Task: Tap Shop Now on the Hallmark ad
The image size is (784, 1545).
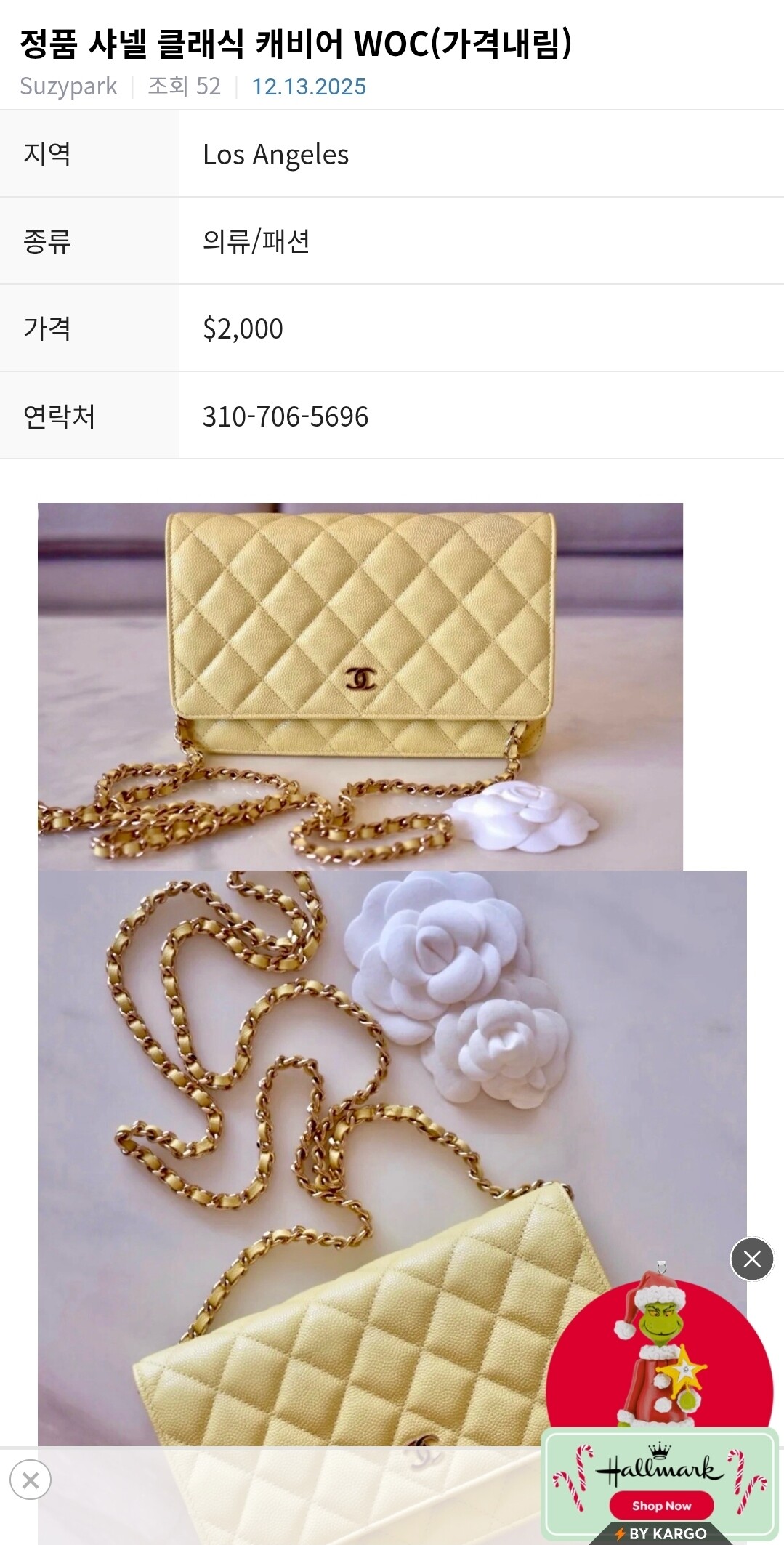Action: click(x=661, y=1505)
